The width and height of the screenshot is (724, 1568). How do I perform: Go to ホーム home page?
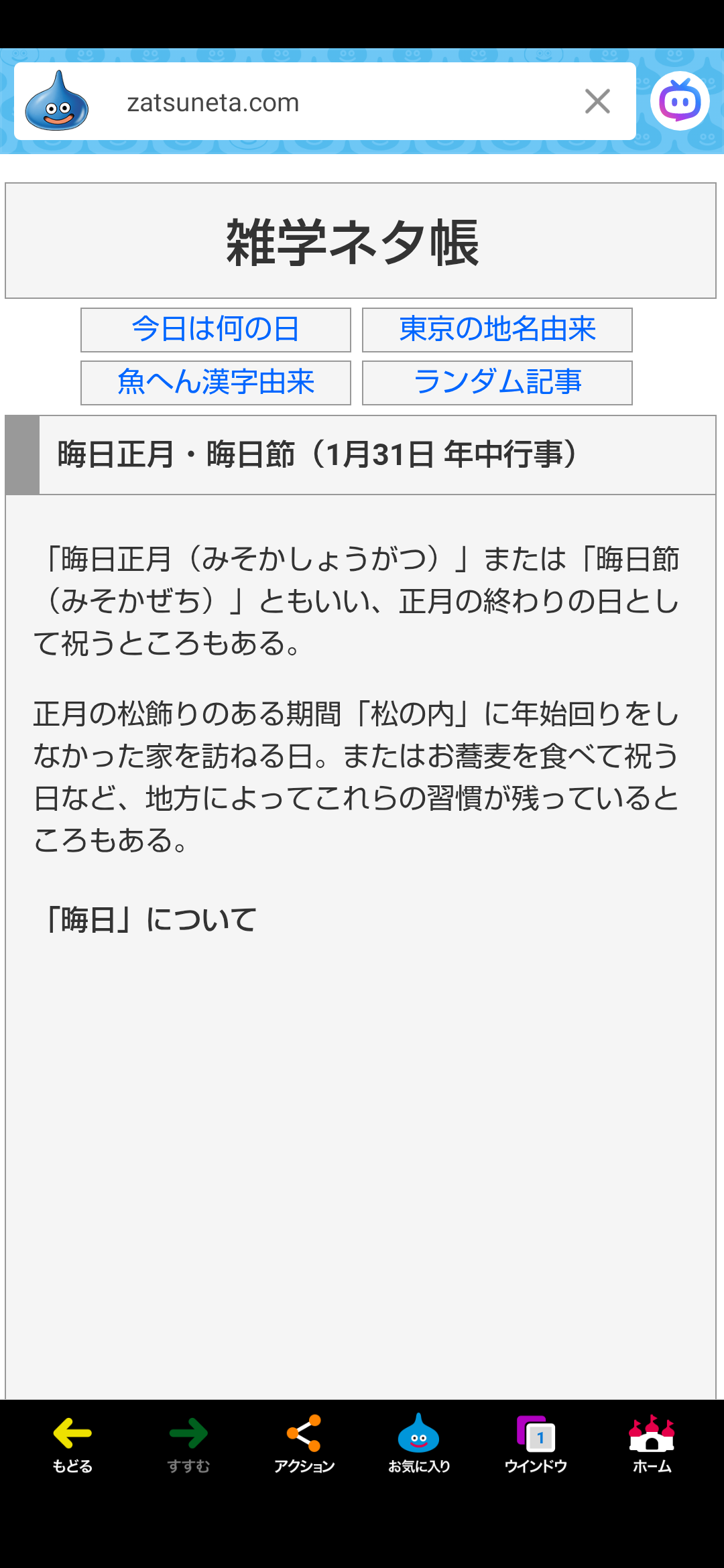click(652, 1444)
